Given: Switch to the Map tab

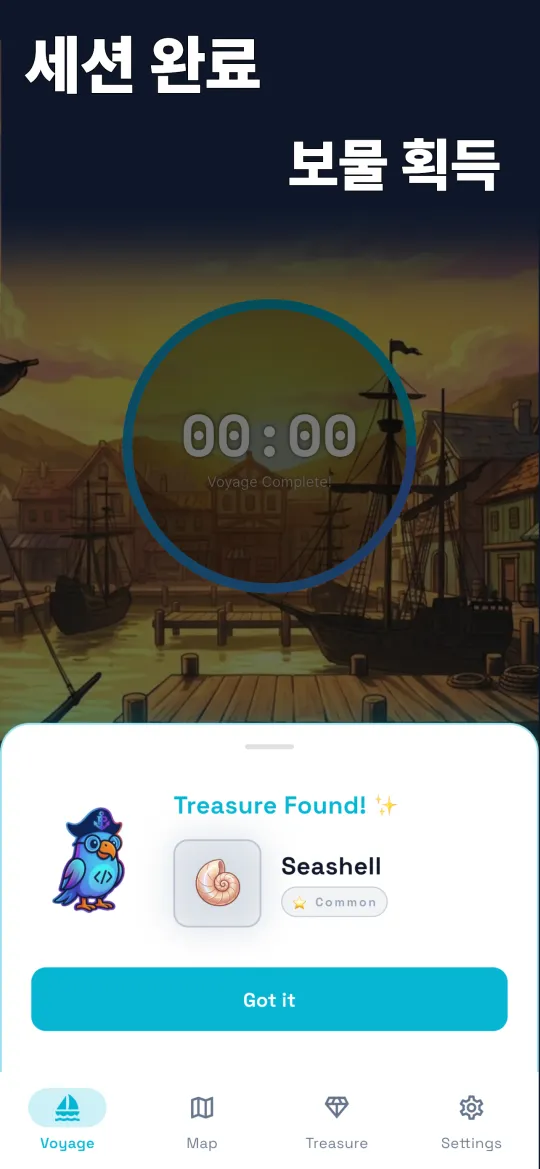Looking at the screenshot, I should pos(202,1121).
